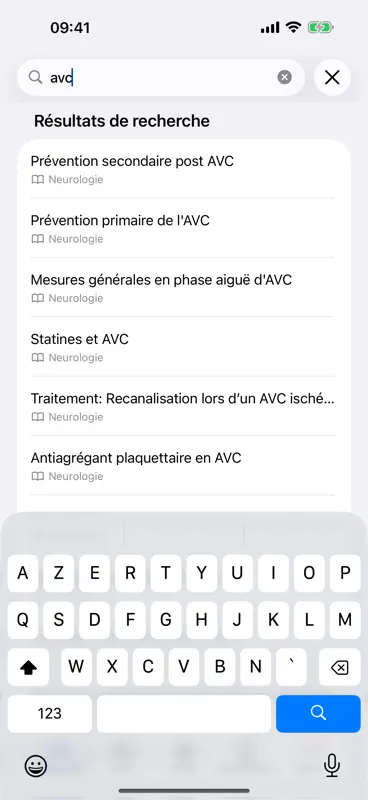Image resolution: width=368 pixels, height=800 pixels.
Task: Tap the blue search key on keyboard
Action: tap(318, 713)
